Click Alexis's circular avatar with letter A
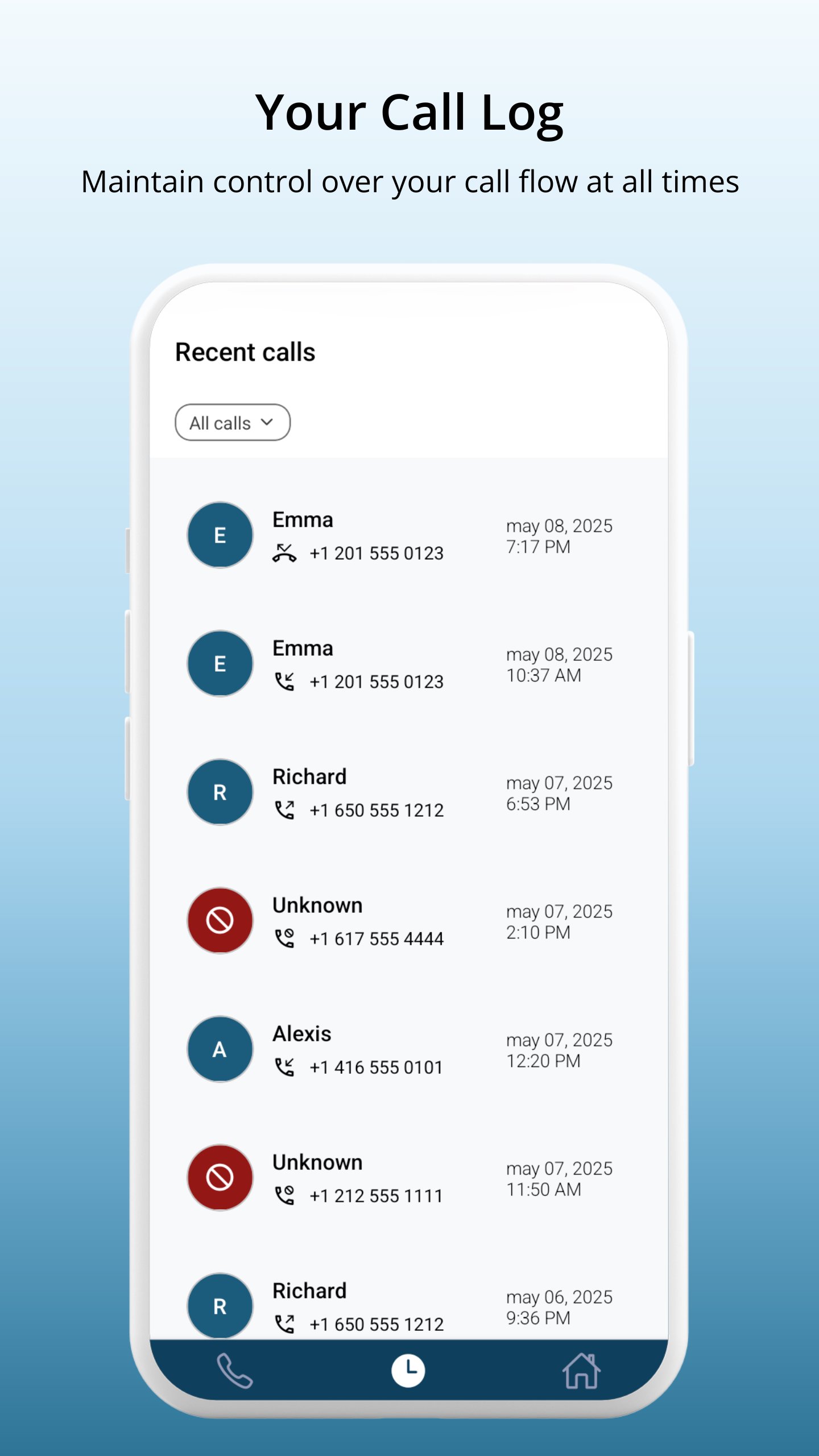 (221, 1050)
